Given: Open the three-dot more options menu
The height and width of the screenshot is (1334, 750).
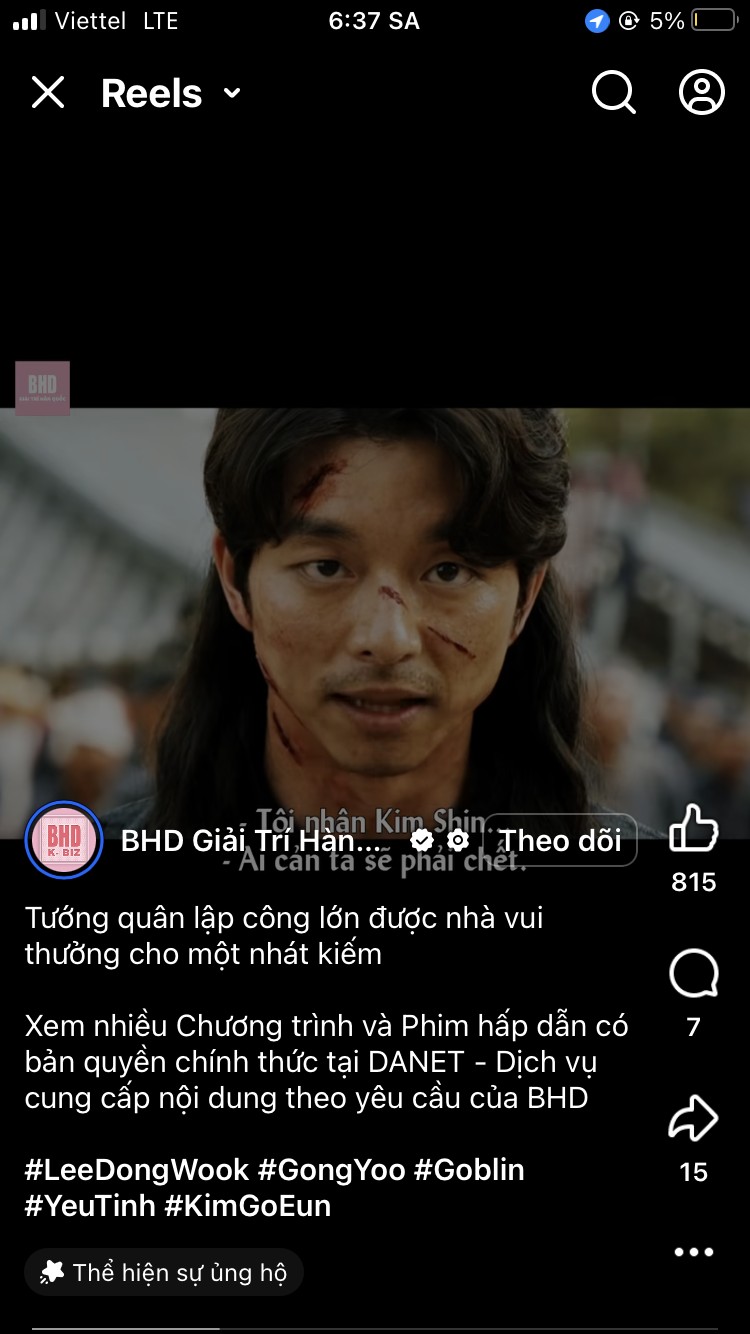Looking at the screenshot, I should 693,1252.
